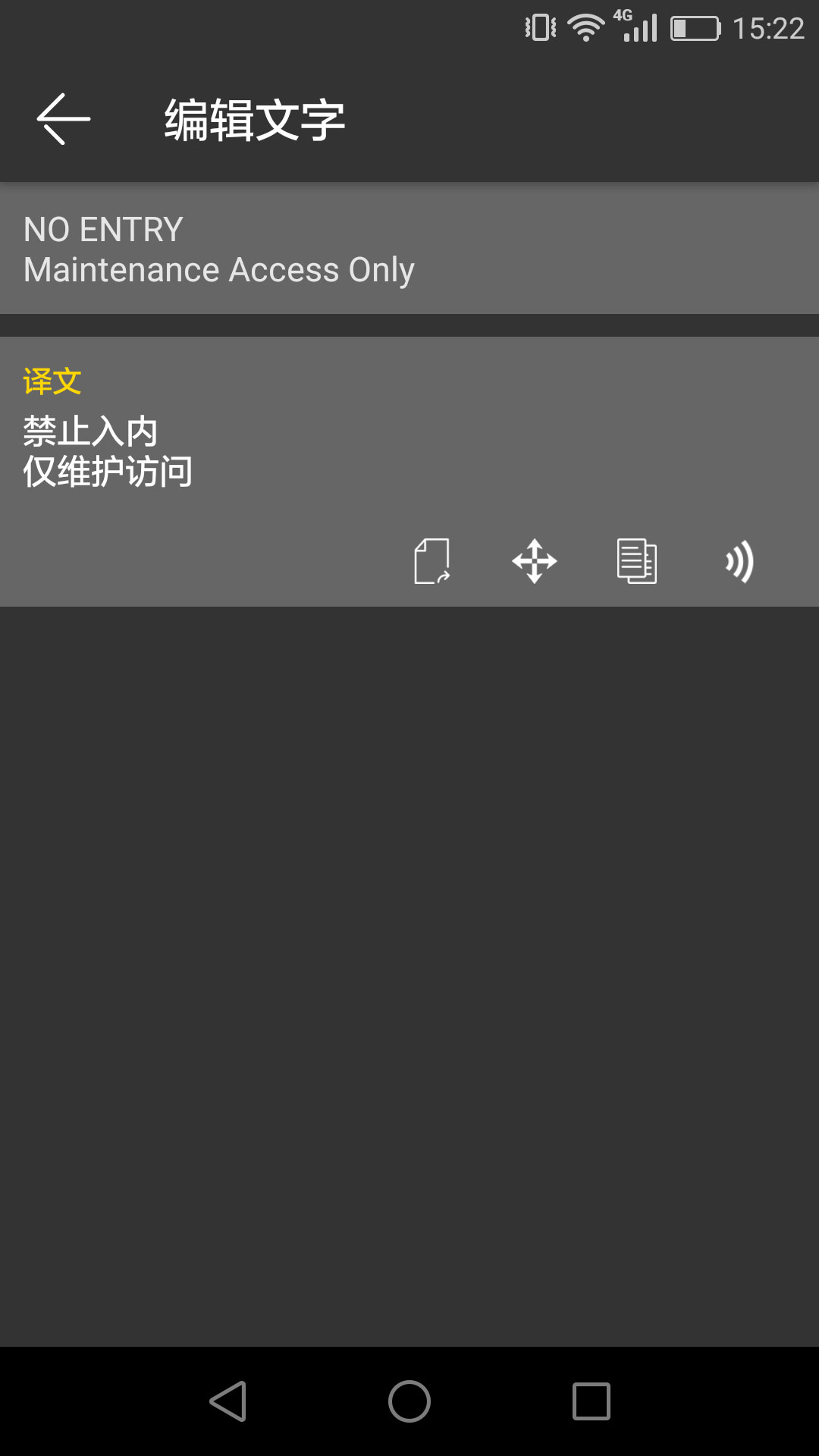Play the translation audio aloud
The height and width of the screenshot is (1456, 819).
(739, 561)
